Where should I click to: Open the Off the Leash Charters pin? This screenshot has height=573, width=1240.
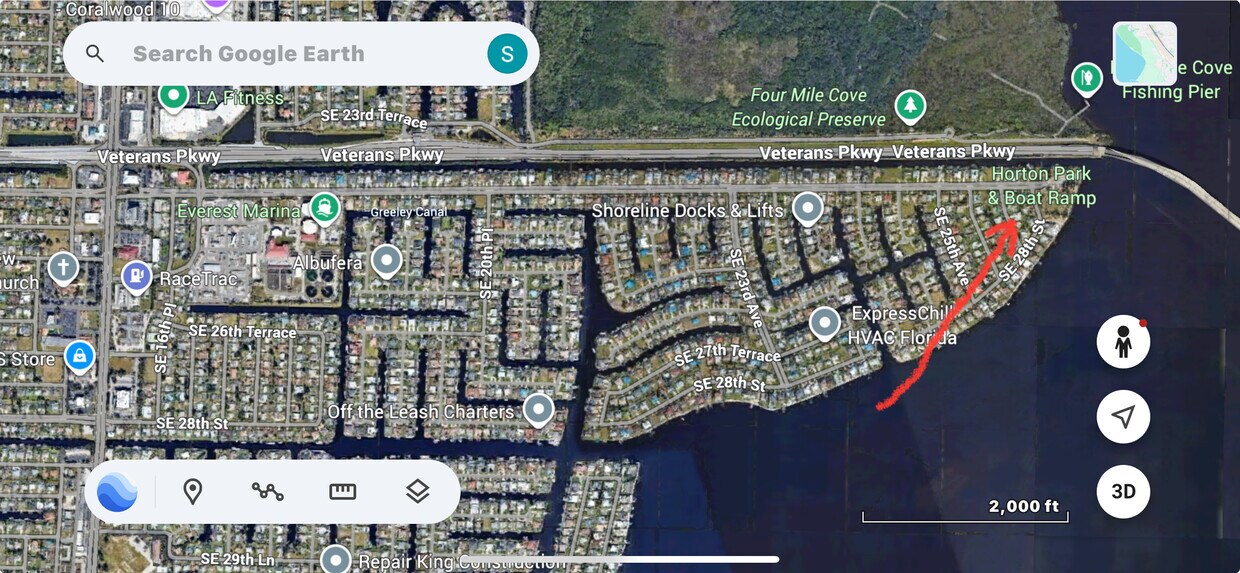point(539,409)
